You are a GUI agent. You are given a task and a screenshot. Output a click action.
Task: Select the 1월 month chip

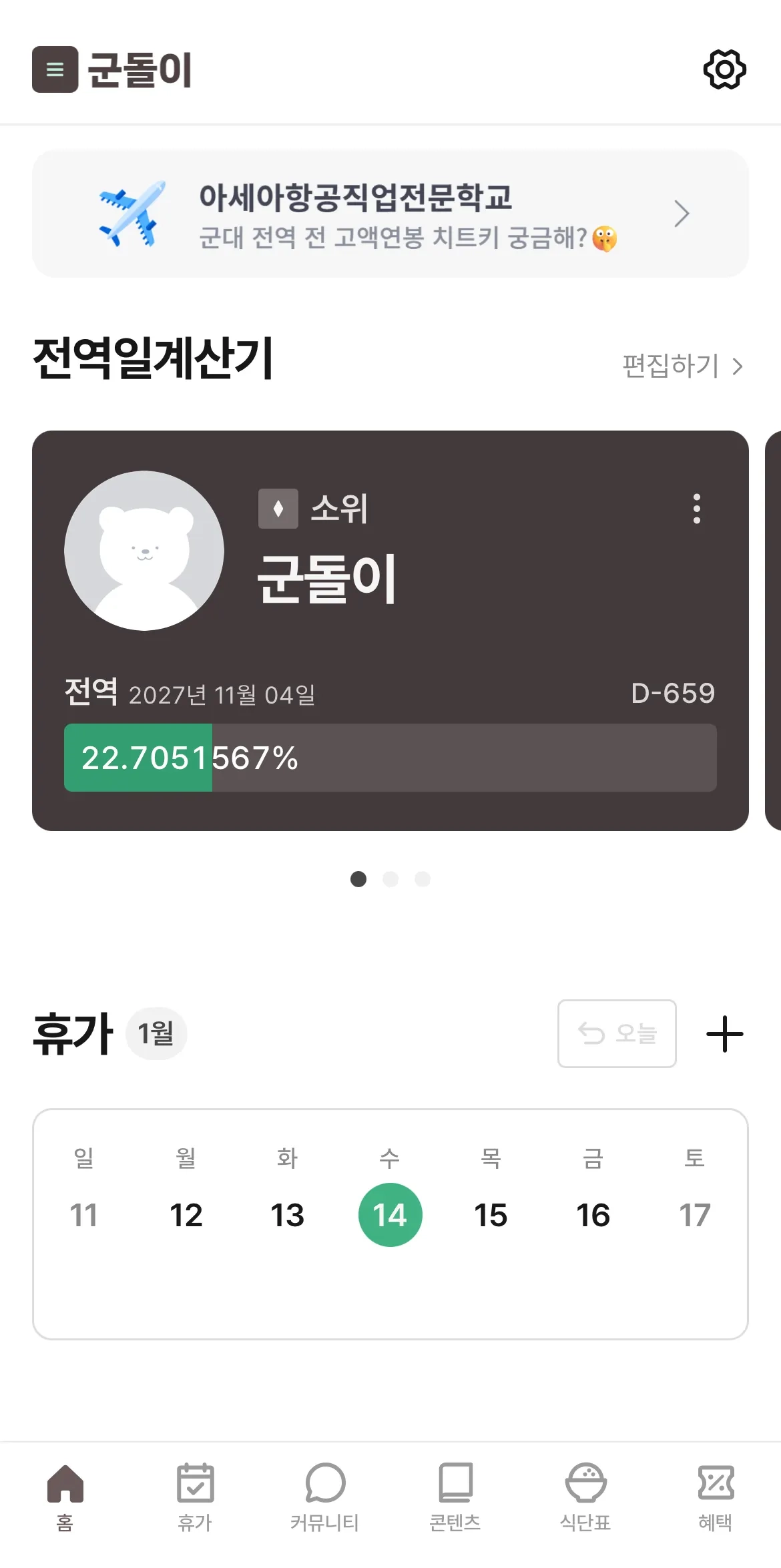[x=156, y=1033]
